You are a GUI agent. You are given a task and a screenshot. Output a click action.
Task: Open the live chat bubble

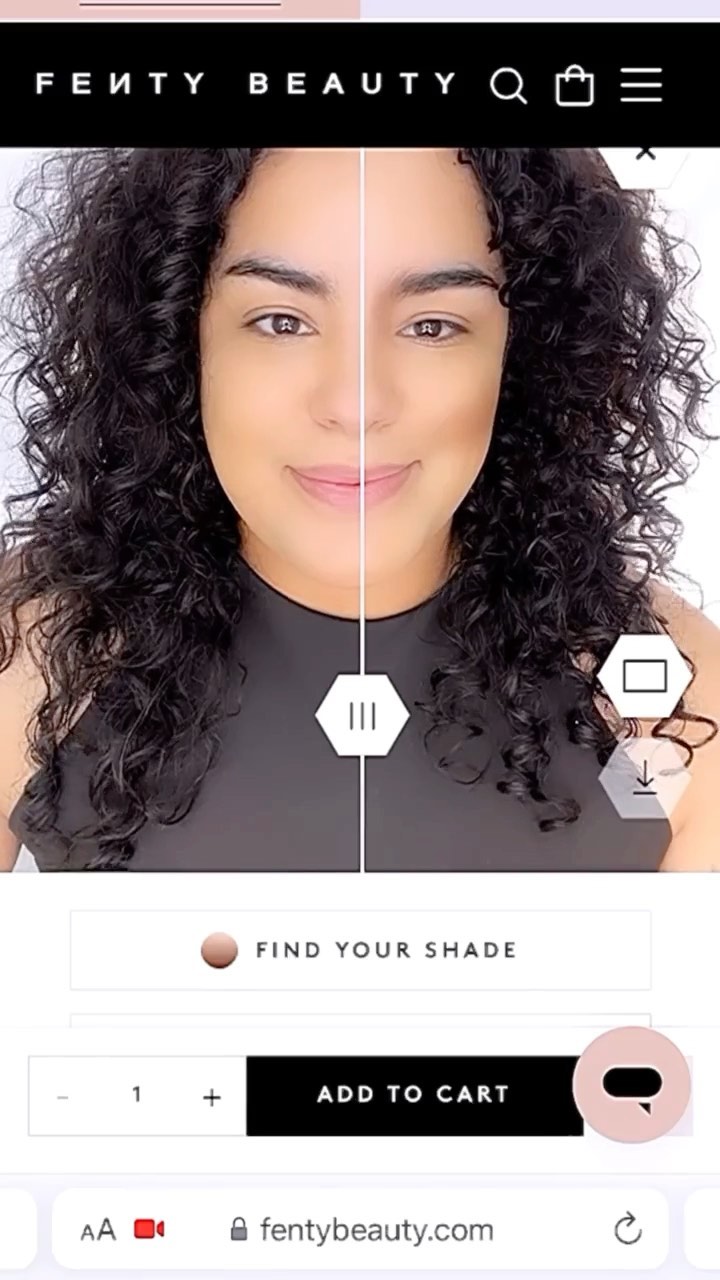click(632, 1085)
